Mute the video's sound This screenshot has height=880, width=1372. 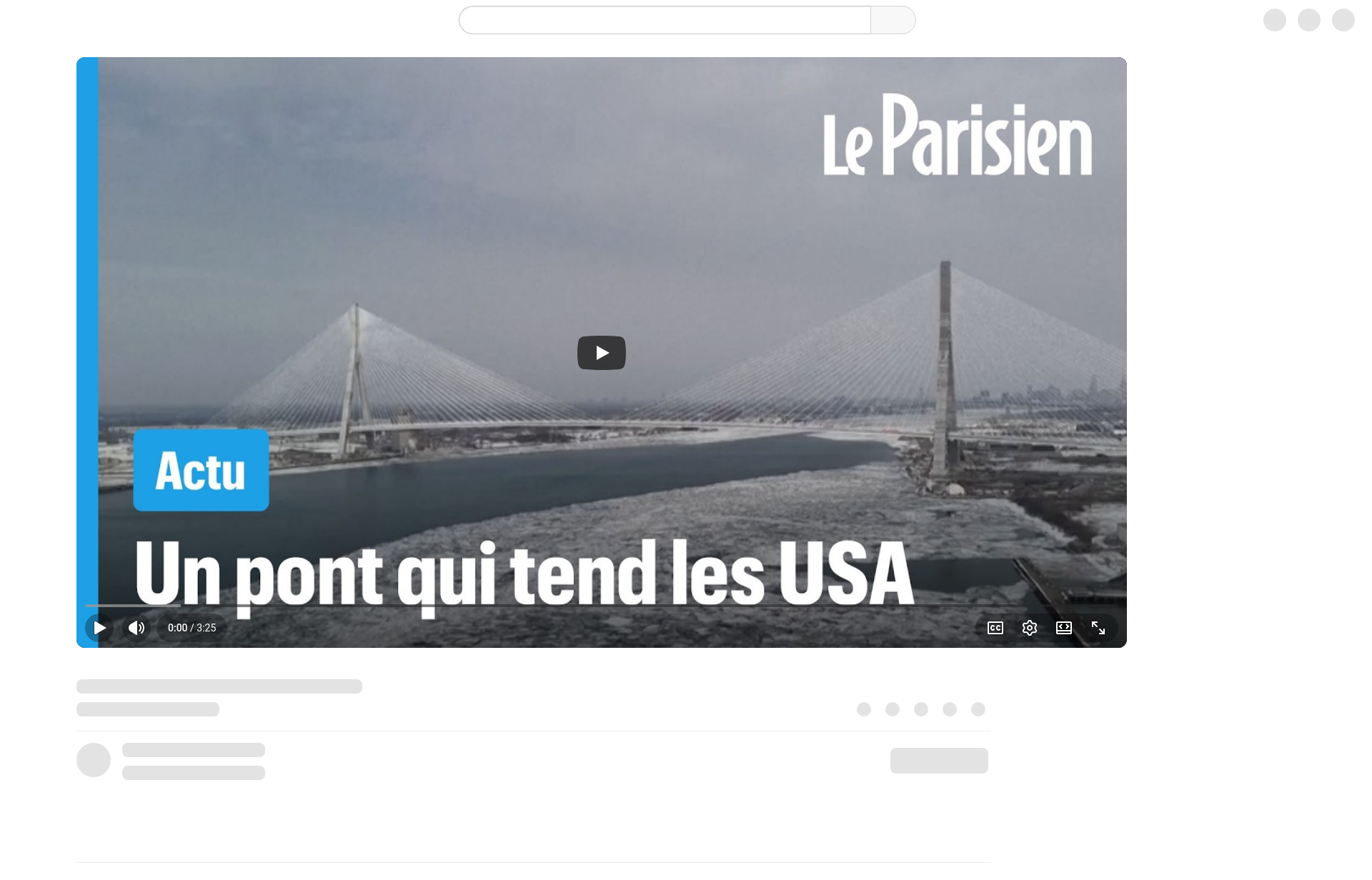click(136, 628)
